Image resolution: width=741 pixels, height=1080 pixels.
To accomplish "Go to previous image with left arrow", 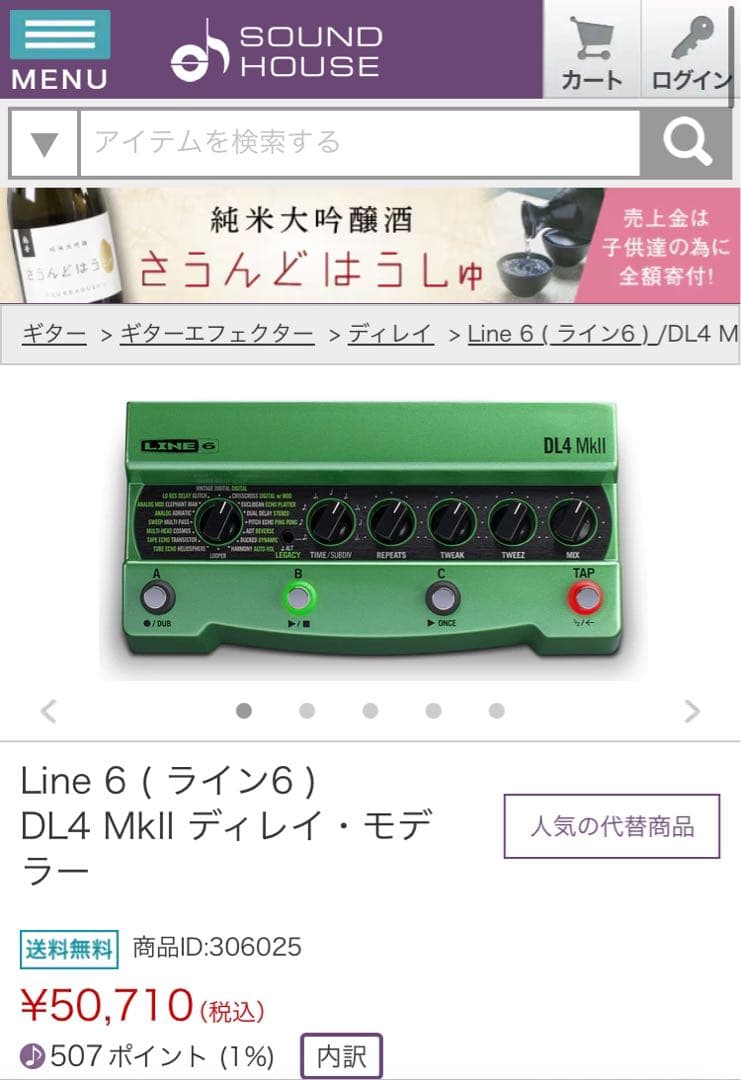I will pos(48,712).
